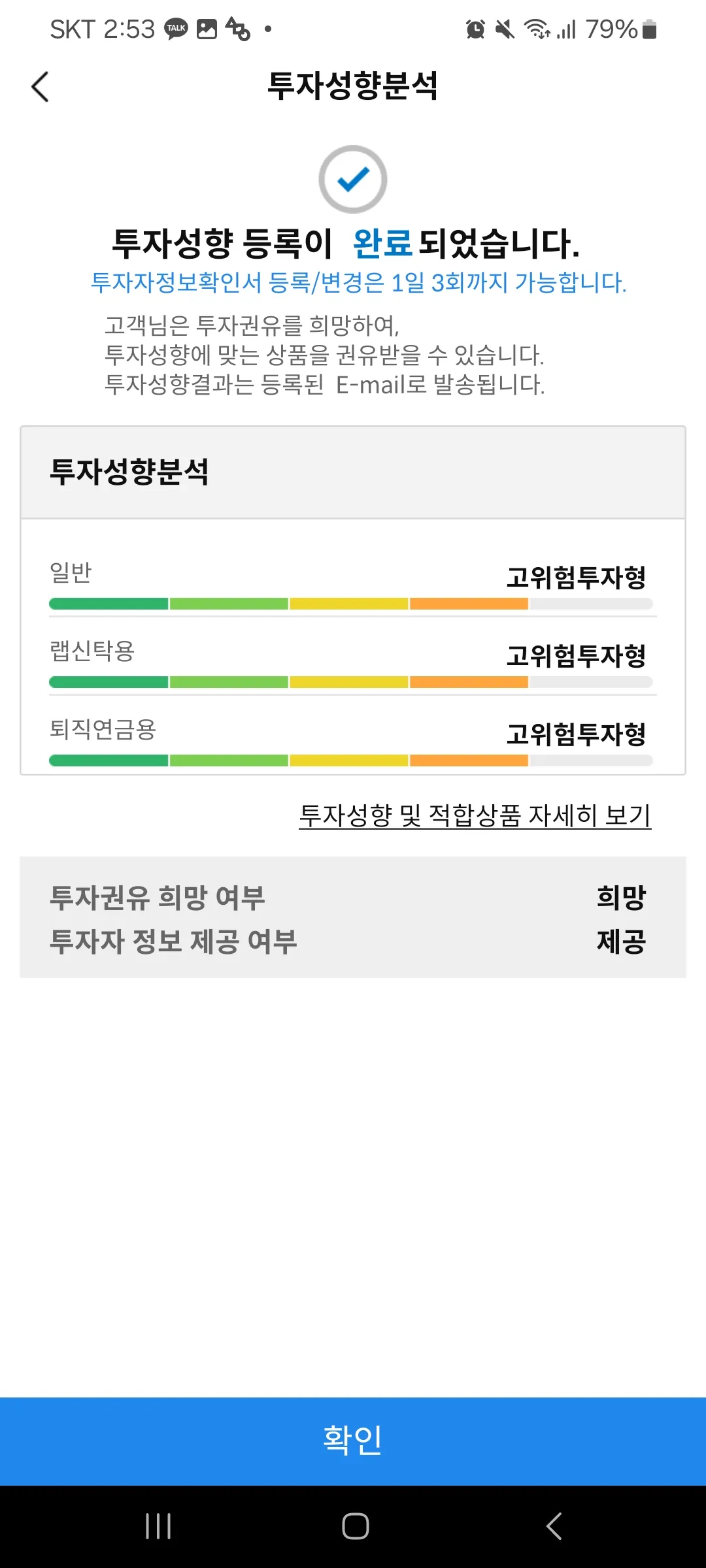
Task: Click the mute indicator icon in status bar
Action: click(x=503, y=29)
